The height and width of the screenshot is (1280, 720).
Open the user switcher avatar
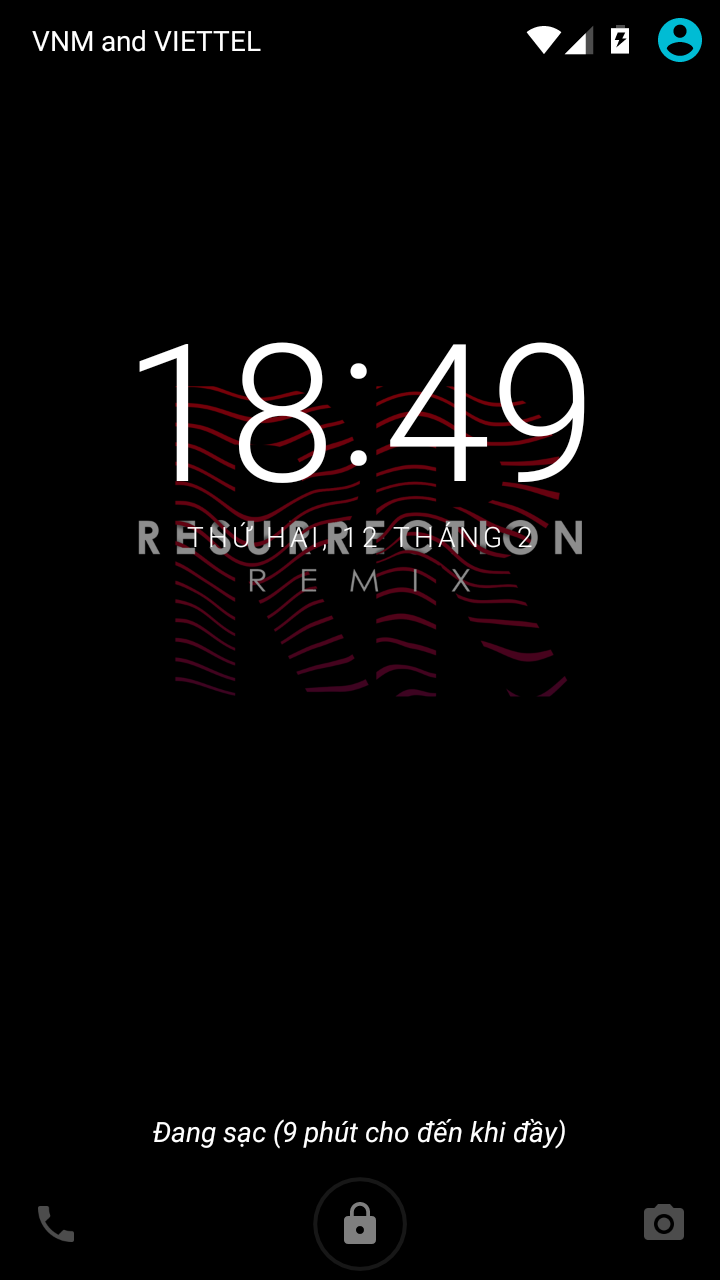pyautogui.click(x=680, y=41)
